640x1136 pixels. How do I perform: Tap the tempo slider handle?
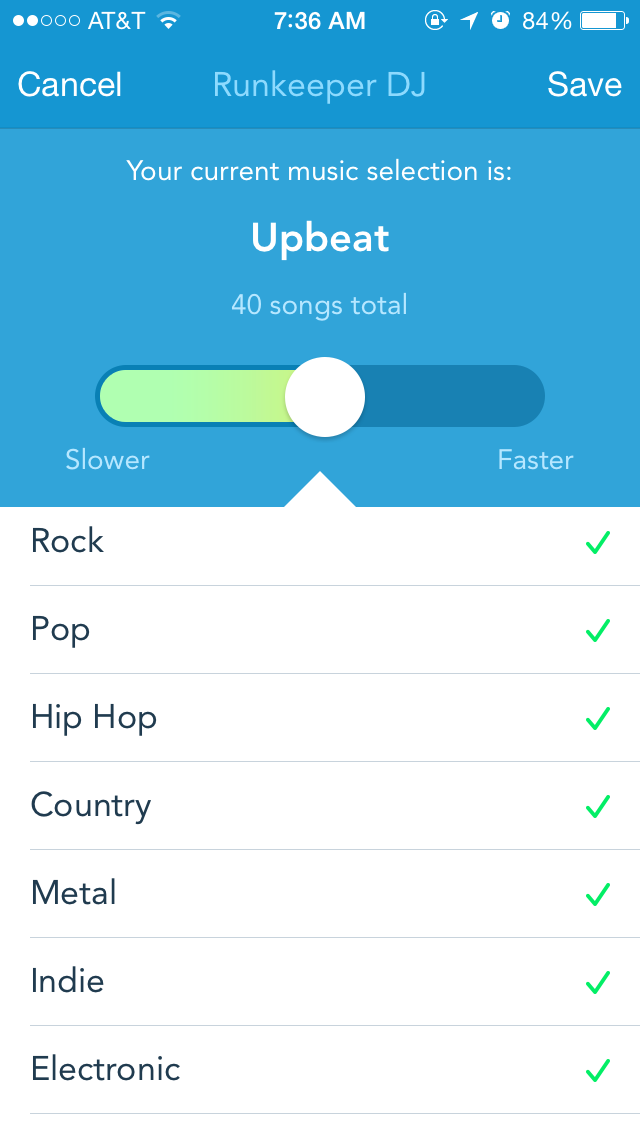point(325,397)
